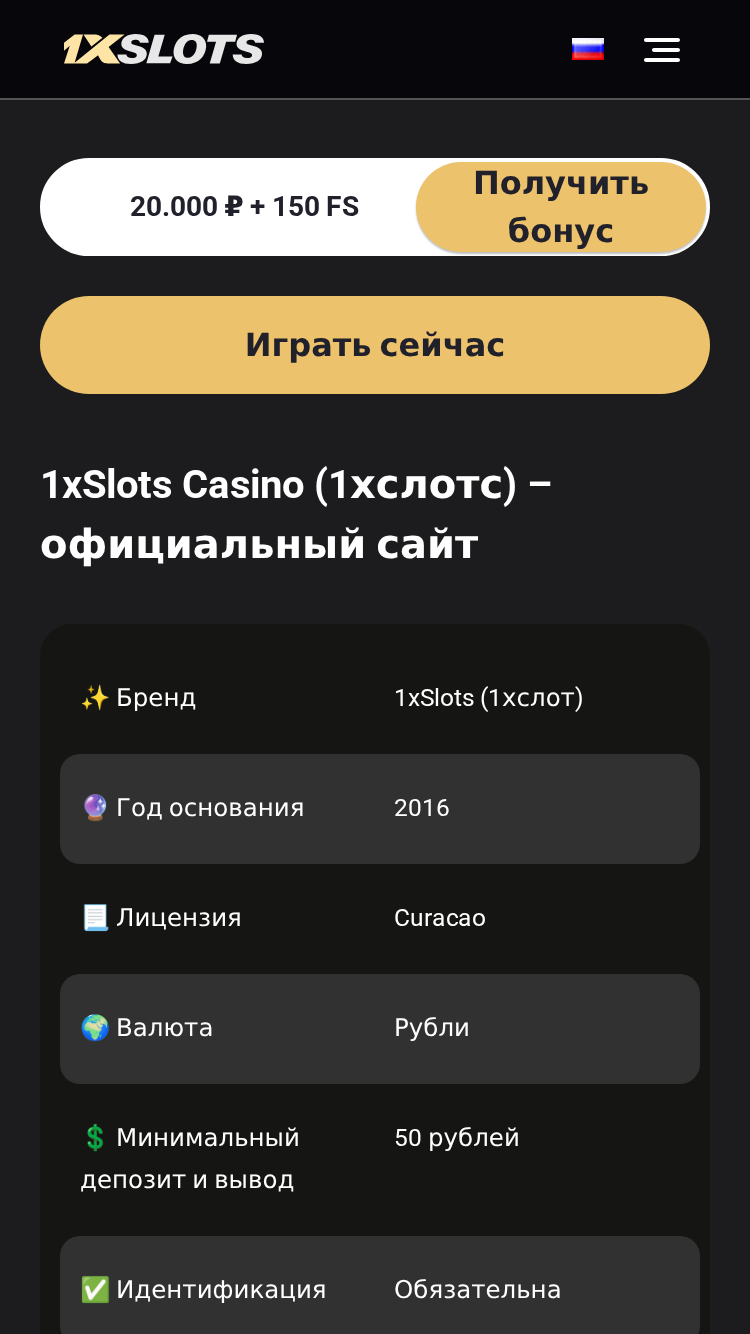Screen dimensions: 750x1334
Task: Open the 1xSlots logo home link
Action: (164, 49)
